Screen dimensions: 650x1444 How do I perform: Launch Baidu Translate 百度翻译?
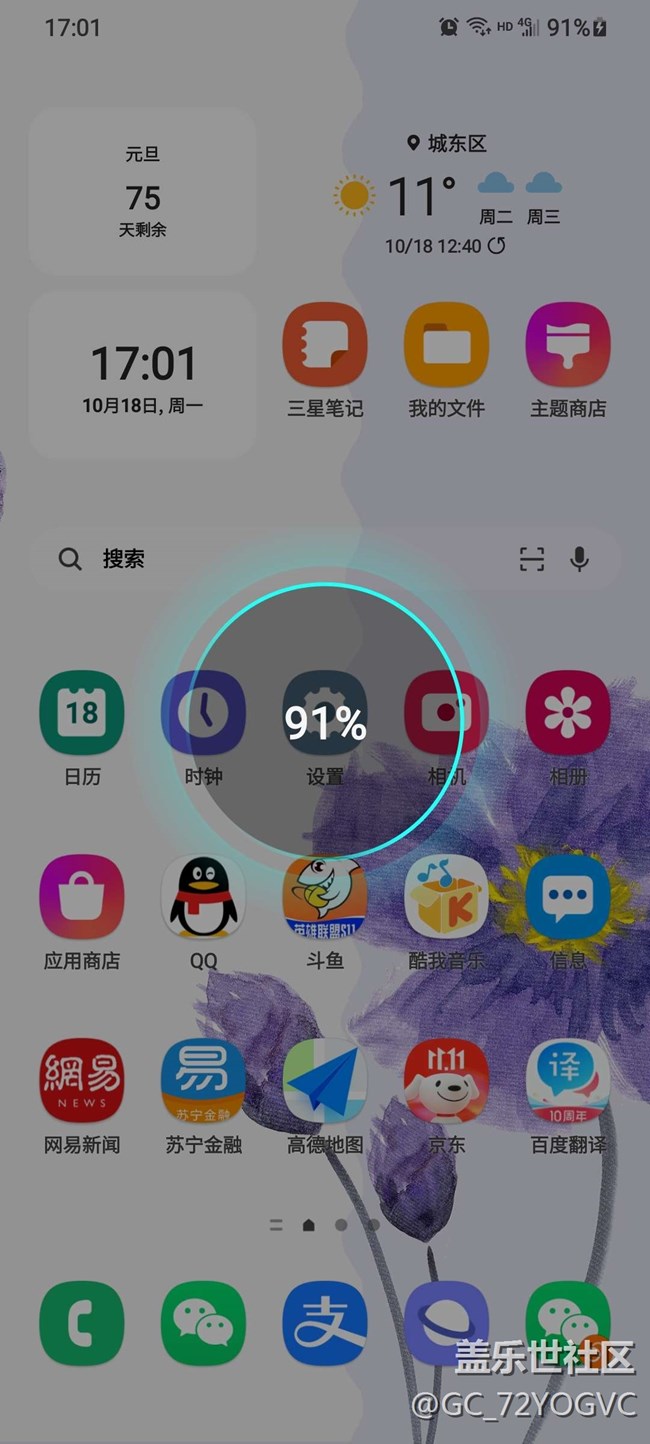(568, 1081)
